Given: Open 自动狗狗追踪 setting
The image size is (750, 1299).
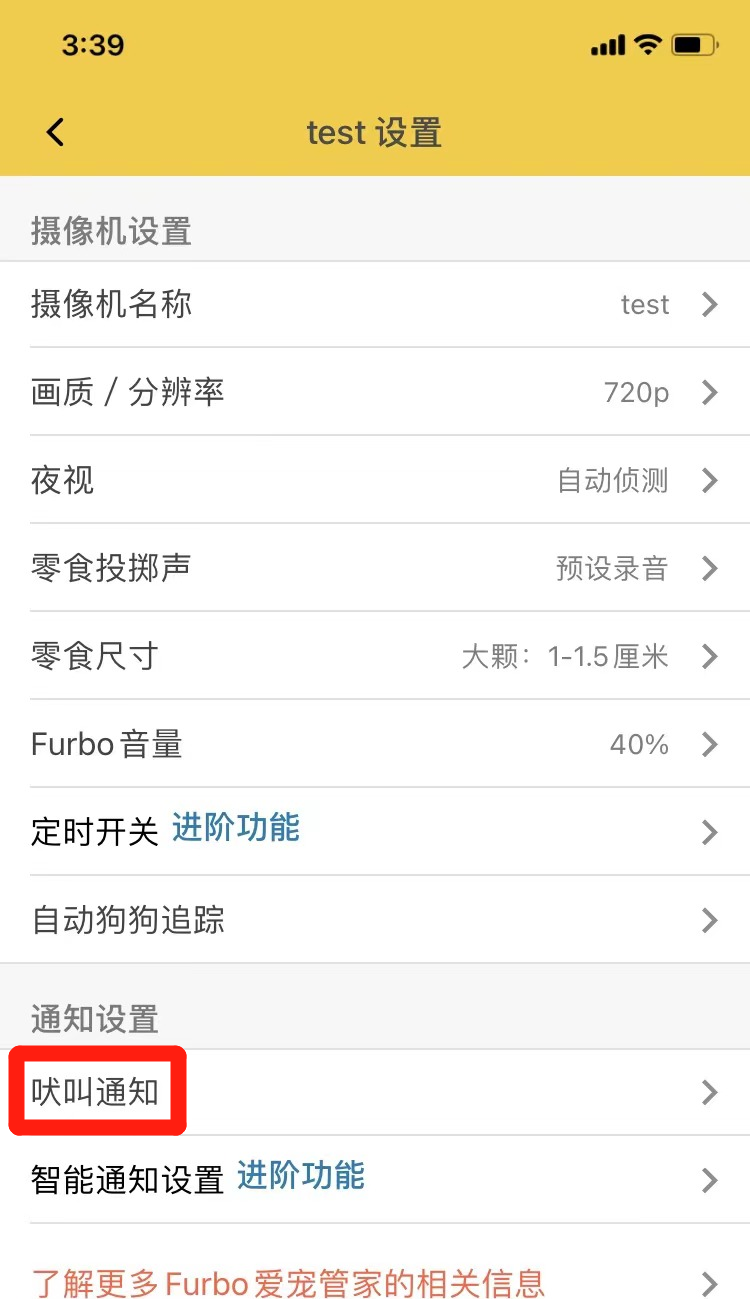Looking at the screenshot, I should [x=375, y=920].
